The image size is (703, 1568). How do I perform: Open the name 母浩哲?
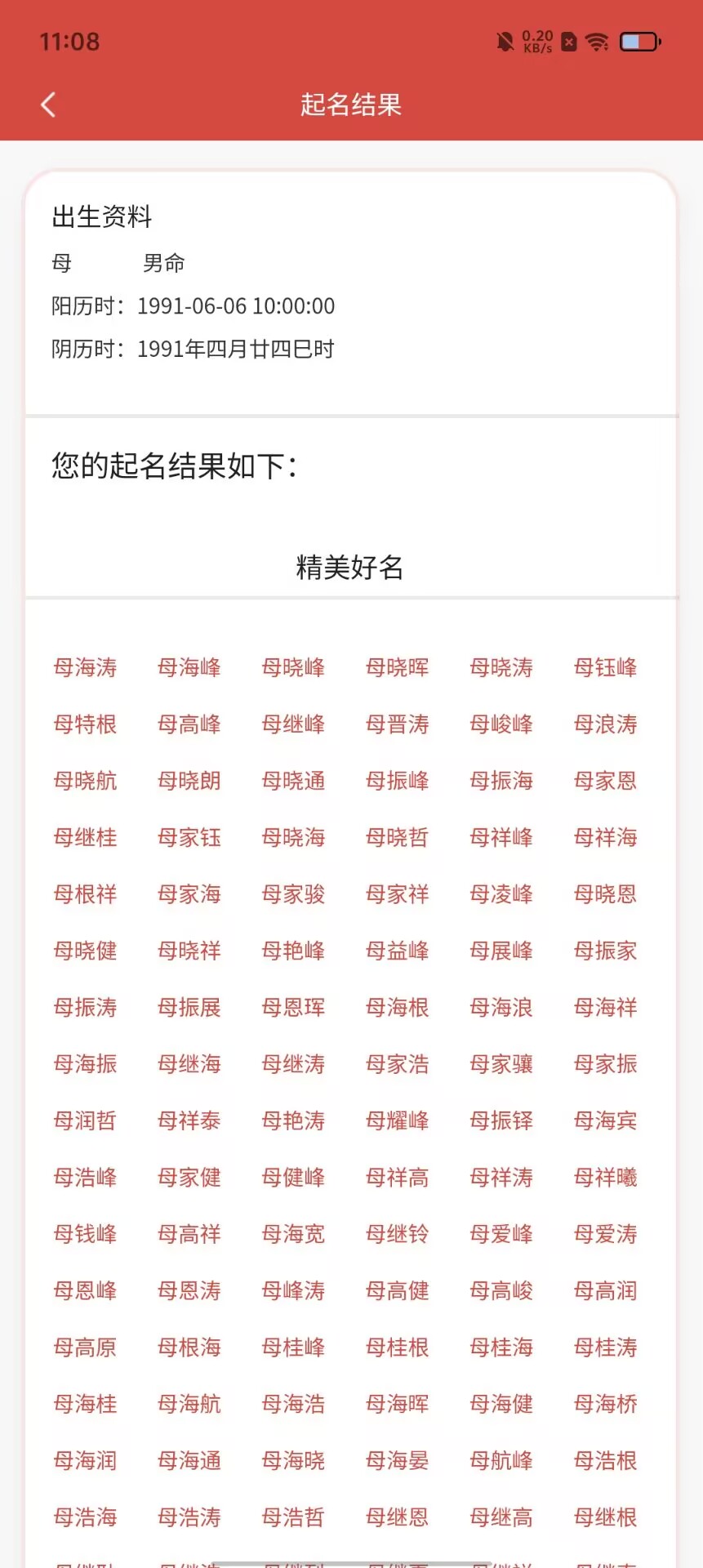(x=294, y=1517)
